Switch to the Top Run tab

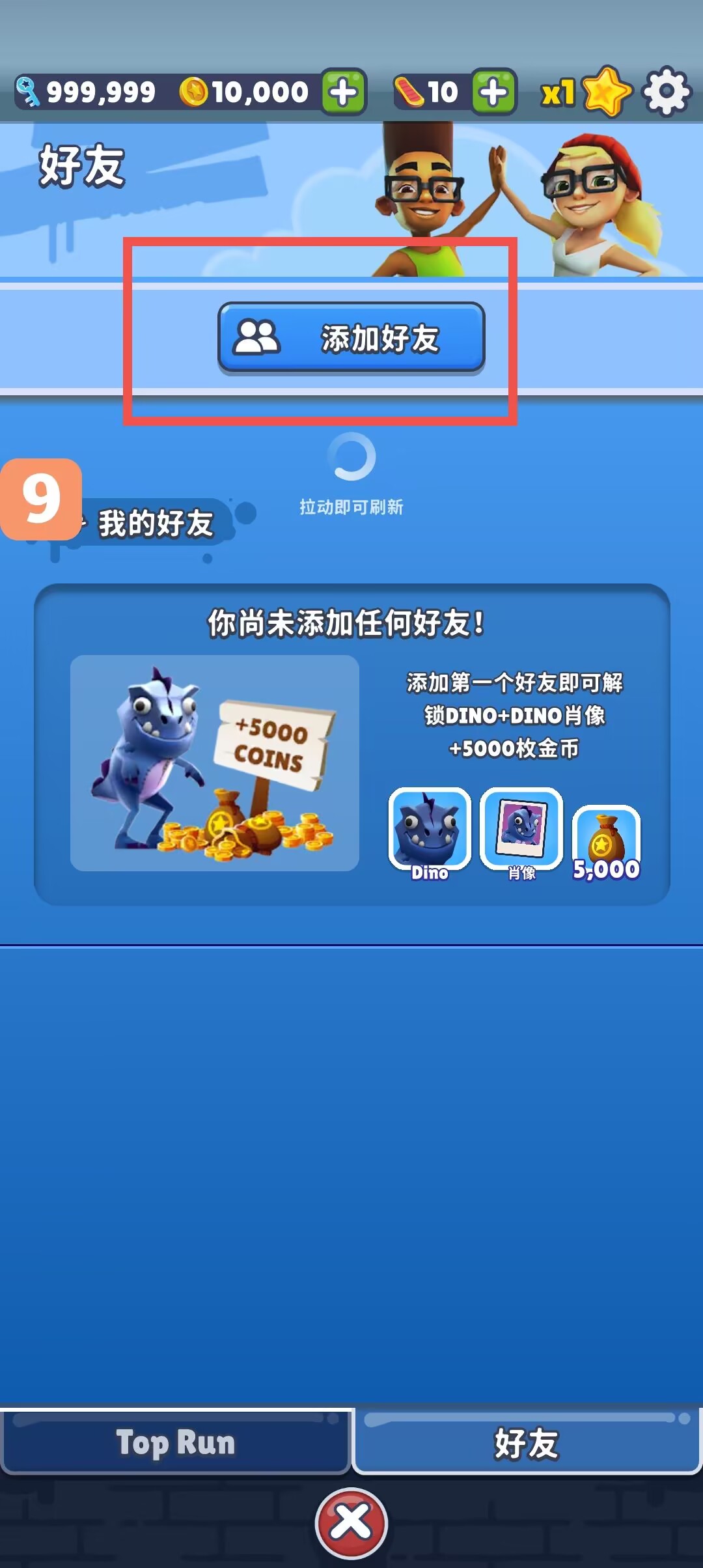[x=176, y=1442]
